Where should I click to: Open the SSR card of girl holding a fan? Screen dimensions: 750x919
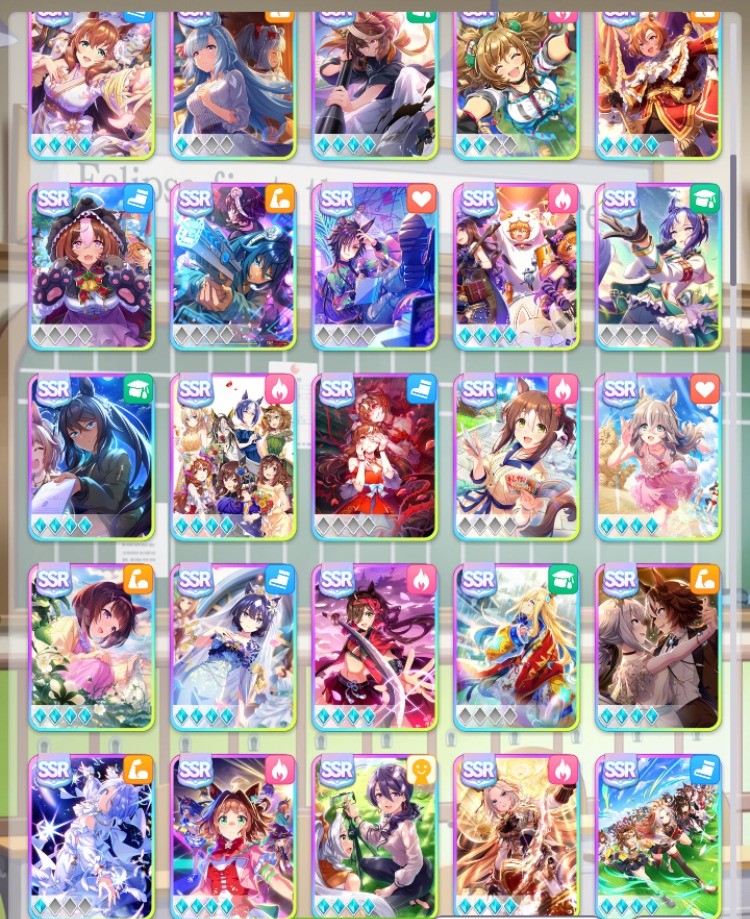[x=516, y=457]
